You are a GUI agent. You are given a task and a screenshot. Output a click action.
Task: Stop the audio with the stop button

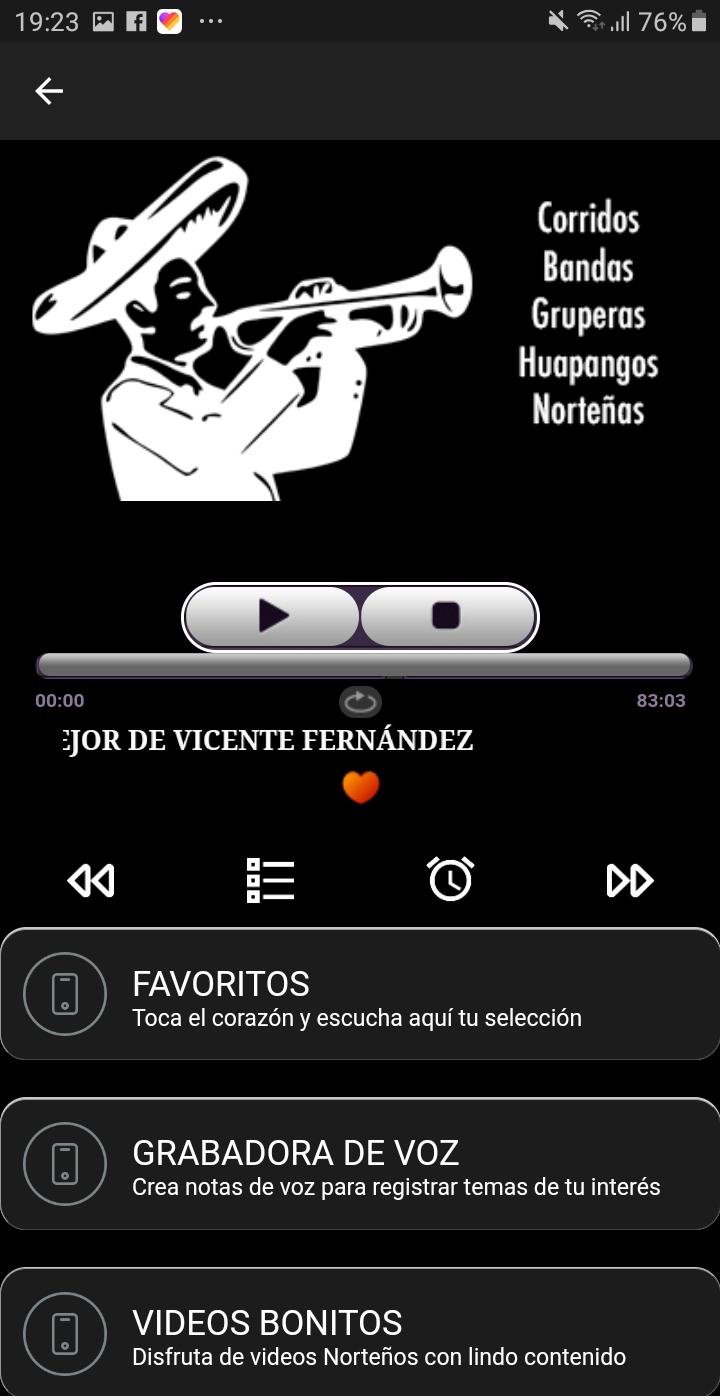(446, 616)
